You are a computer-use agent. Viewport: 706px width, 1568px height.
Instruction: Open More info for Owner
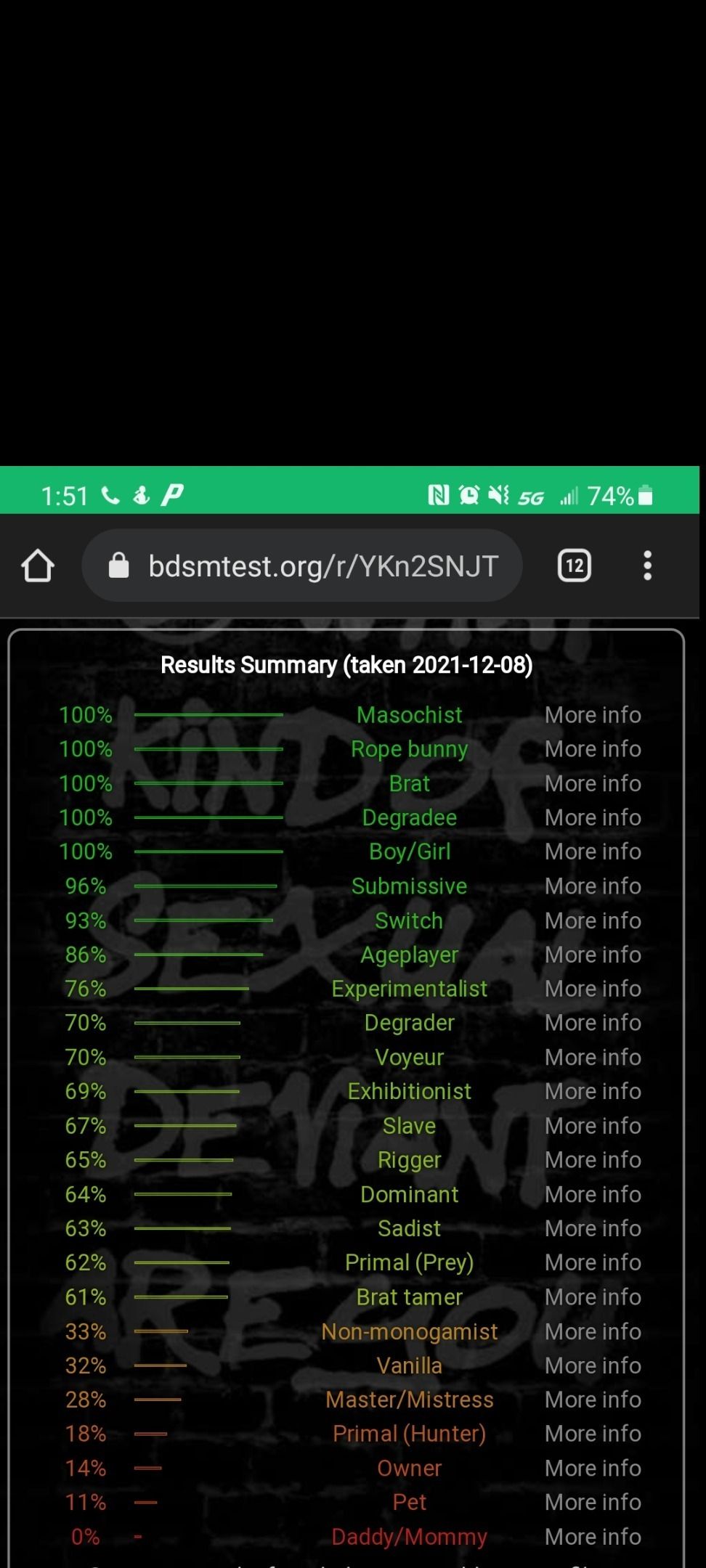[x=593, y=1468]
